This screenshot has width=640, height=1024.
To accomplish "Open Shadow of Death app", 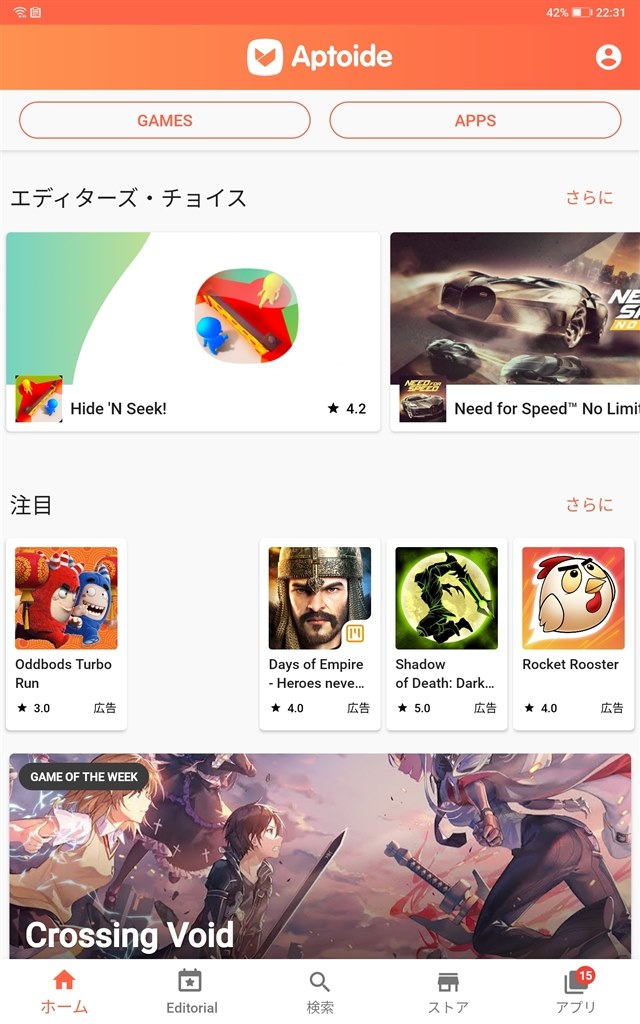I will click(447, 633).
